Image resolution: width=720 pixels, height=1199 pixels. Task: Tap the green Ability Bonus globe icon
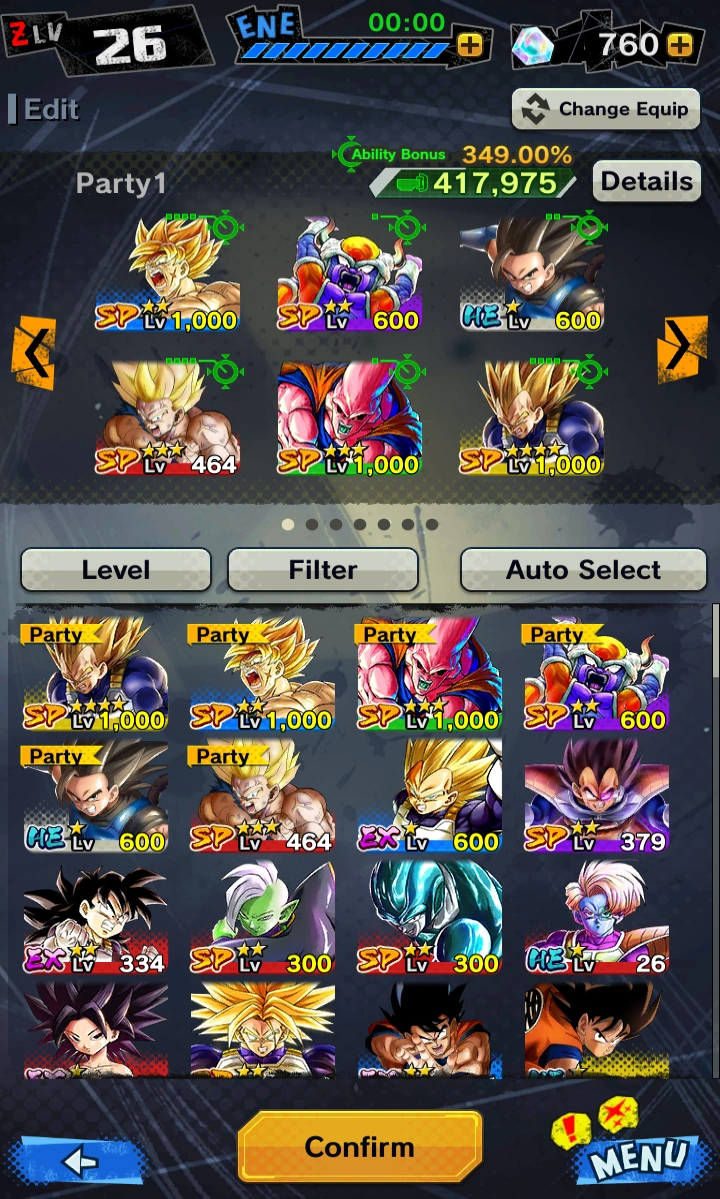(348, 154)
